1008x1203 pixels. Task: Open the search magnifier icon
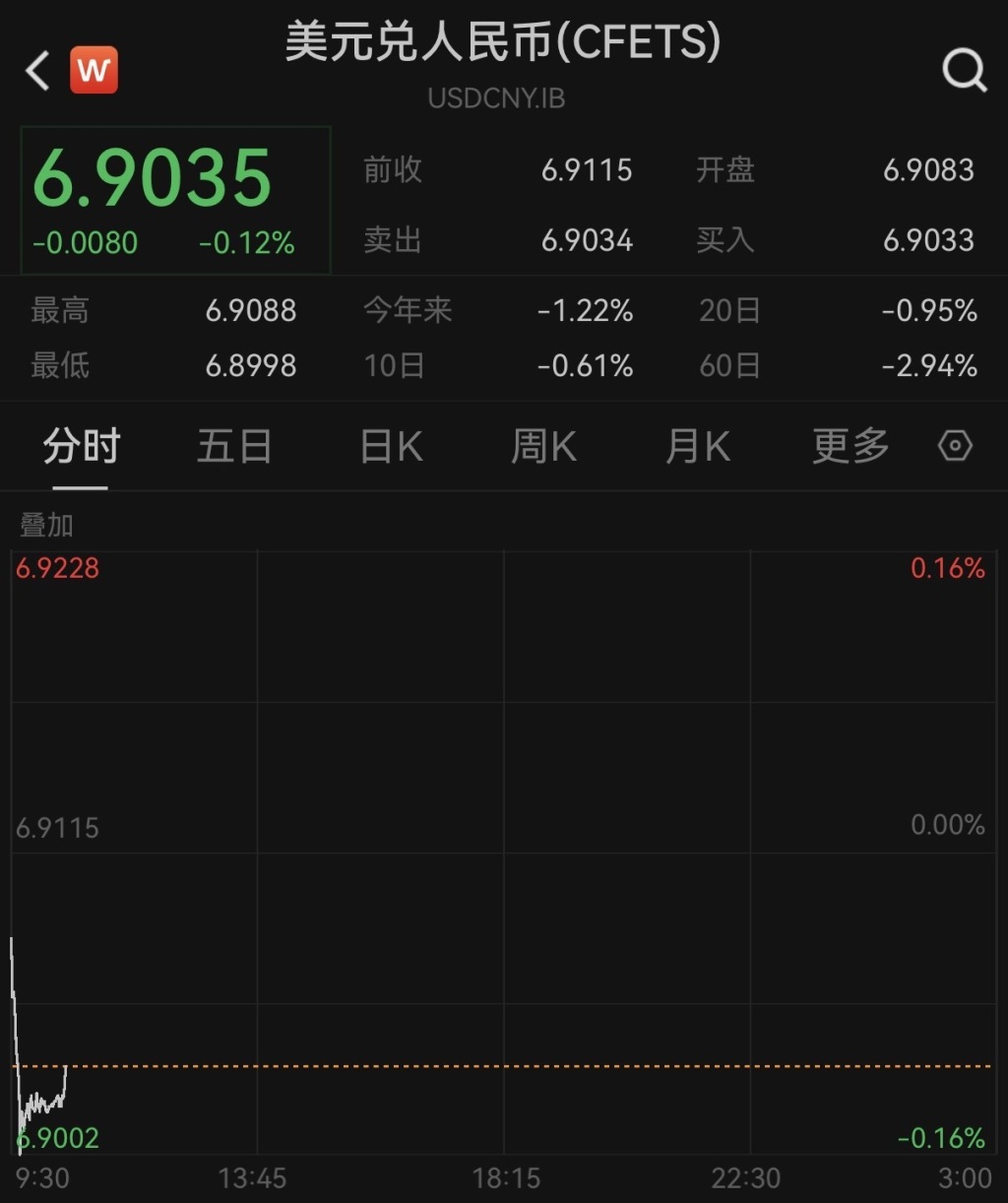pos(964,71)
